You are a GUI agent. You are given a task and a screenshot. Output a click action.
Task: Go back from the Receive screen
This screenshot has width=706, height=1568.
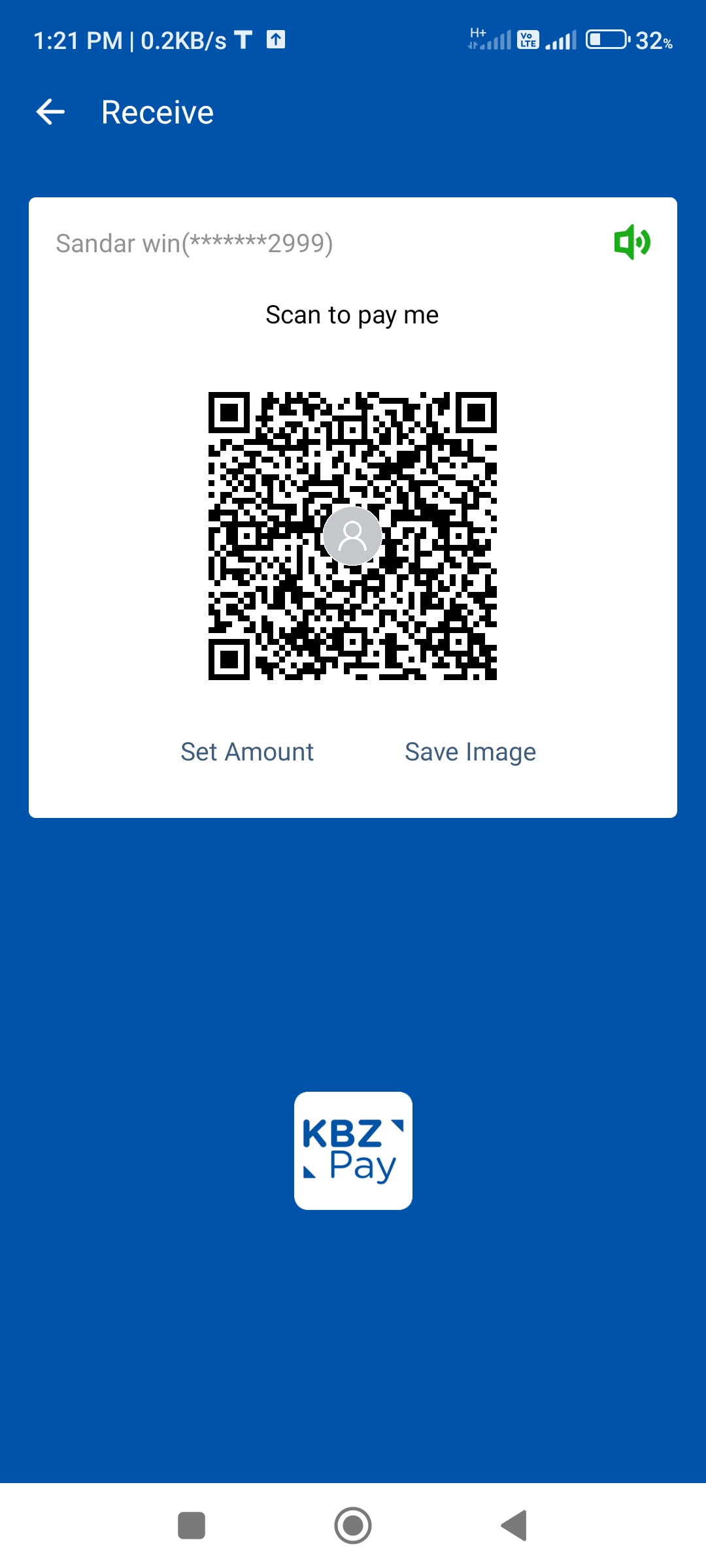pos(50,112)
